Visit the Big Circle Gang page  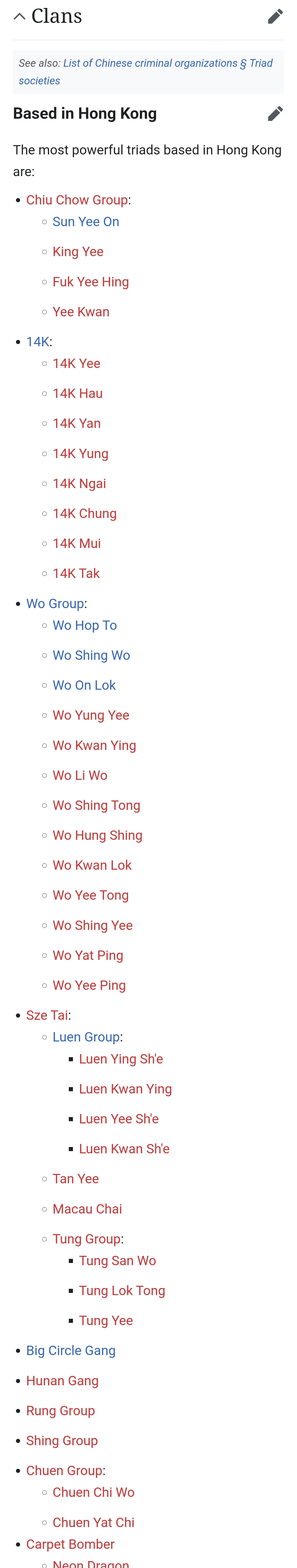71,1351
